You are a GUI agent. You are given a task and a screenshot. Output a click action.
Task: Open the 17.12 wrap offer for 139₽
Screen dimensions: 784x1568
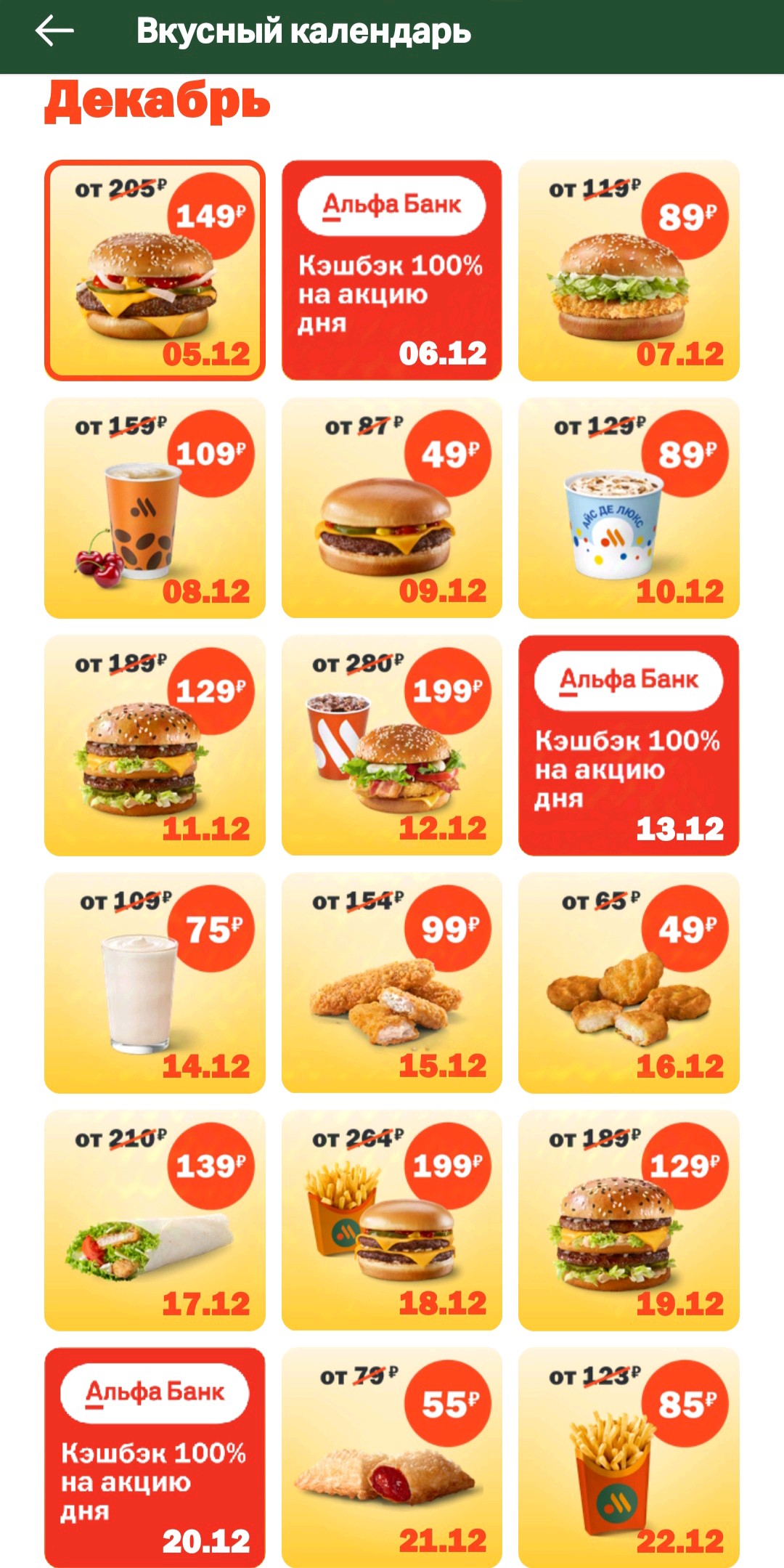(155, 1220)
